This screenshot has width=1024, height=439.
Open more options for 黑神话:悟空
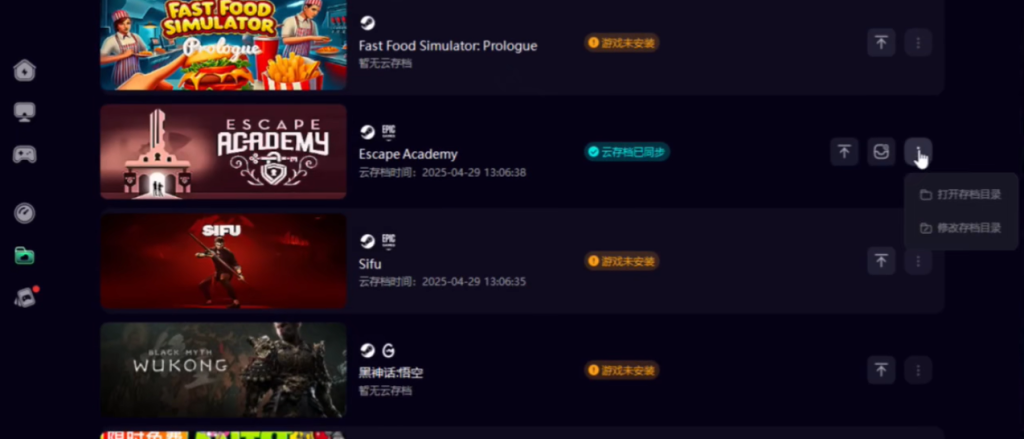(x=918, y=369)
